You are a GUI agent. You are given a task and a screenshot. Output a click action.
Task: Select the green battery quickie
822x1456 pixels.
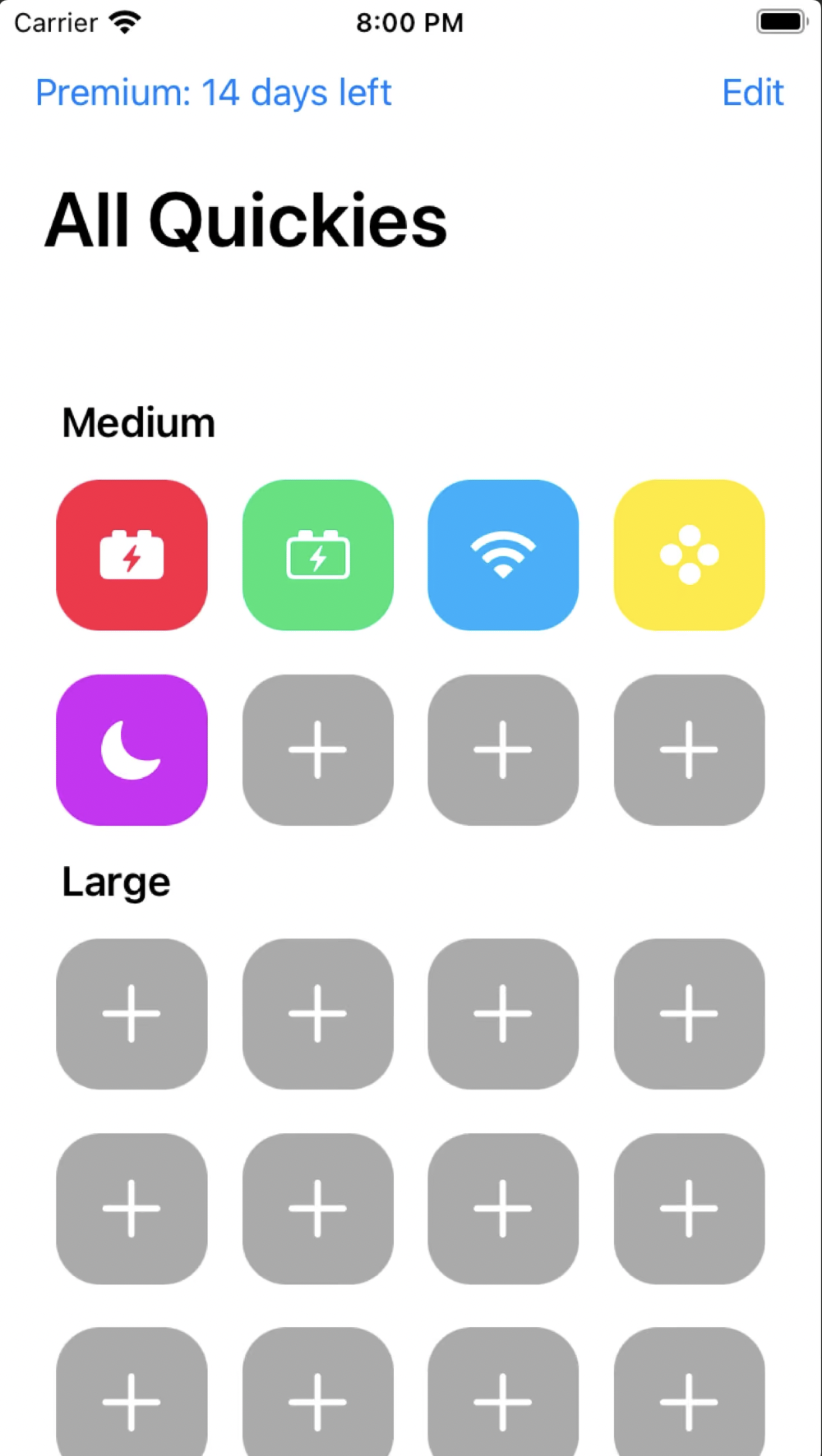317,555
